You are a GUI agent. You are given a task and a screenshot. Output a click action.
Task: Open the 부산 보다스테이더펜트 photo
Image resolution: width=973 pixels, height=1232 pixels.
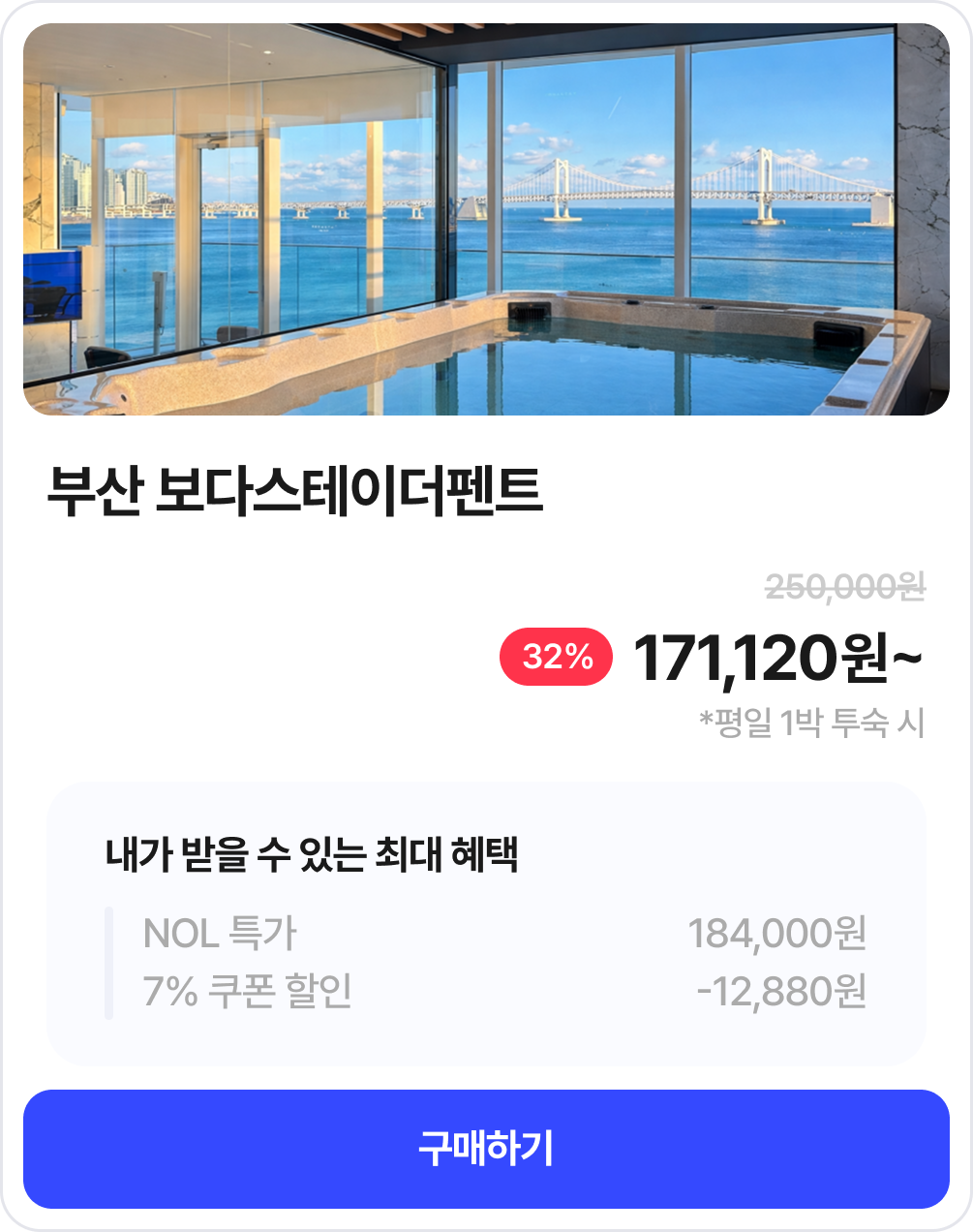point(486,220)
